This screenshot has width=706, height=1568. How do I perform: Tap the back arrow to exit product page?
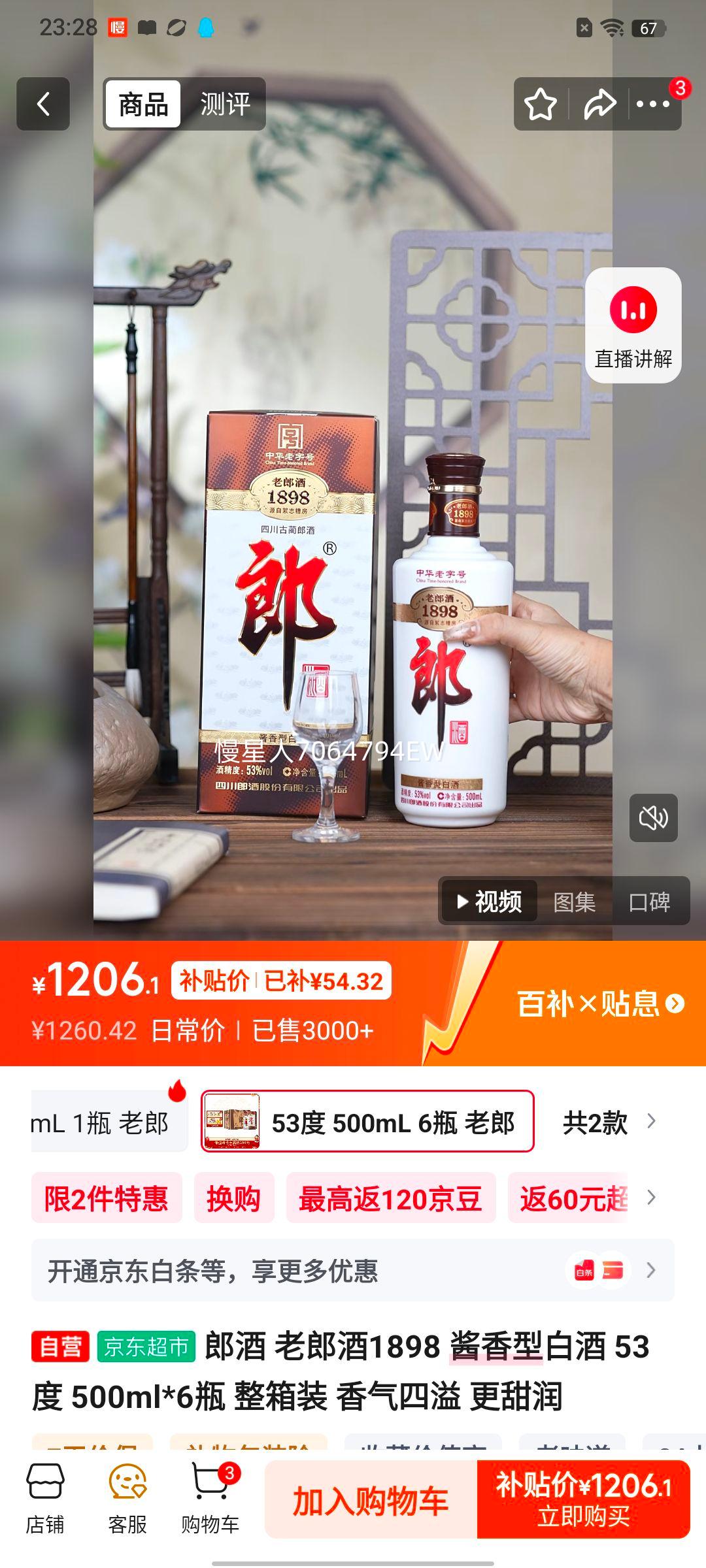[42, 105]
